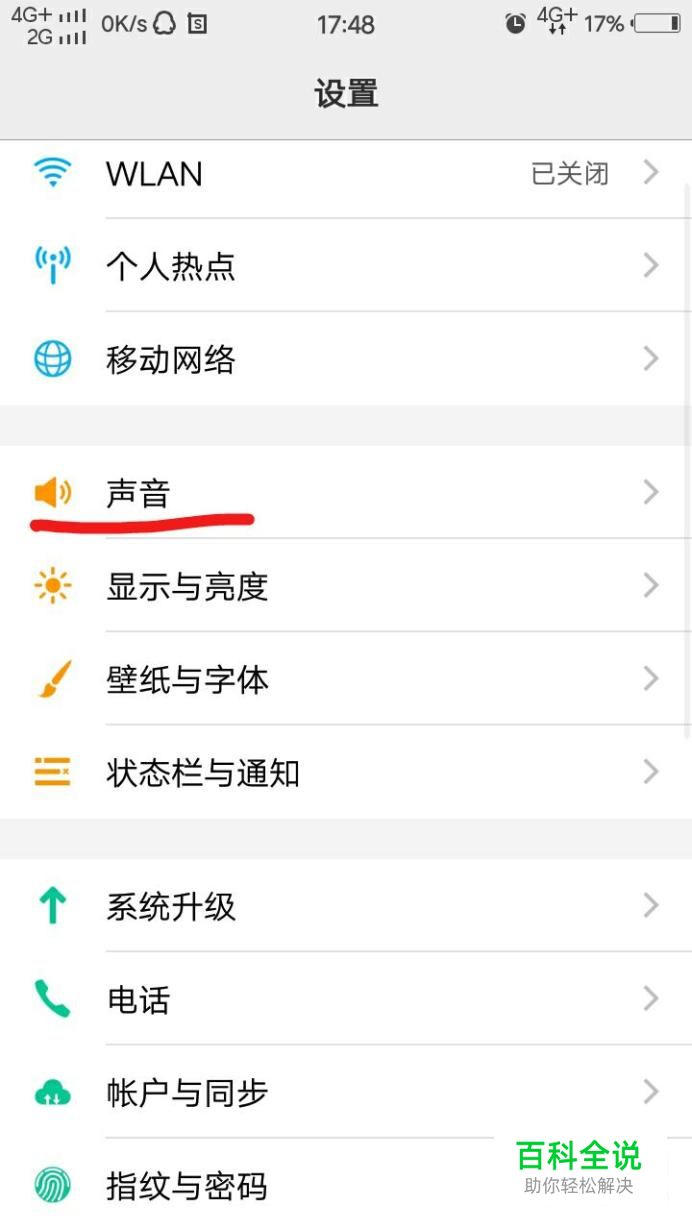Check 系统升级 for updates

(x=345, y=906)
